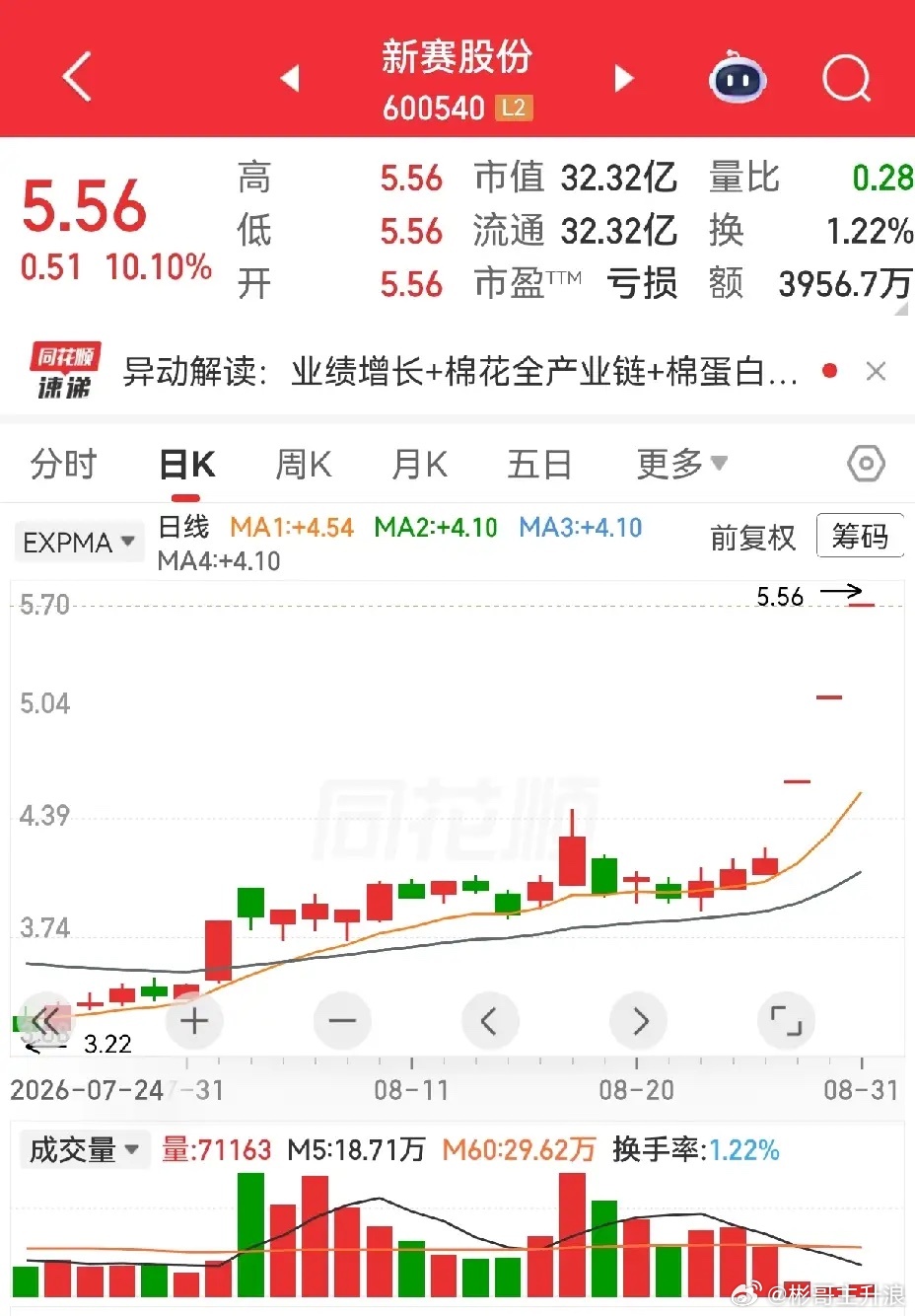Viewport: 915px width, 1316px height.
Task: Open stock search
Action: pos(846,77)
